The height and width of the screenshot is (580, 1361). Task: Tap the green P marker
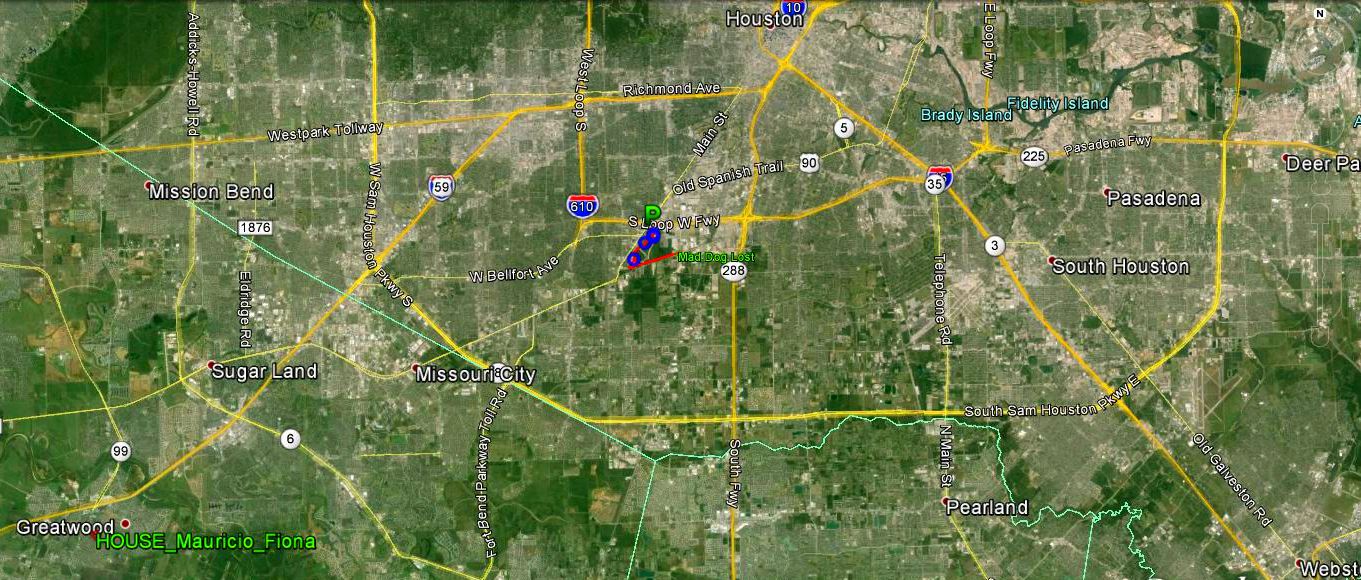(x=652, y=213)
